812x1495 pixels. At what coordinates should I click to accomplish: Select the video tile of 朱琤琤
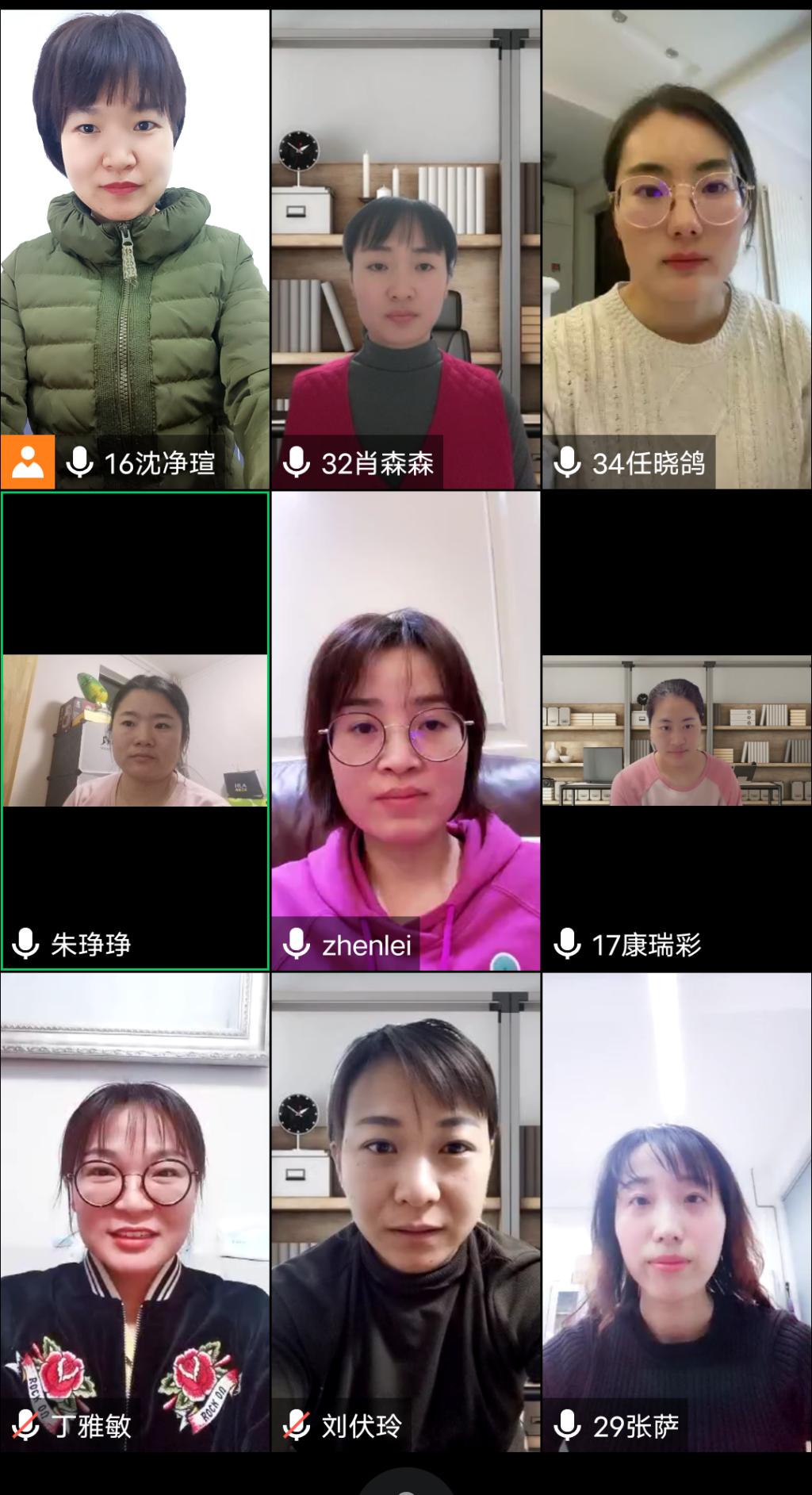point(135,730)
